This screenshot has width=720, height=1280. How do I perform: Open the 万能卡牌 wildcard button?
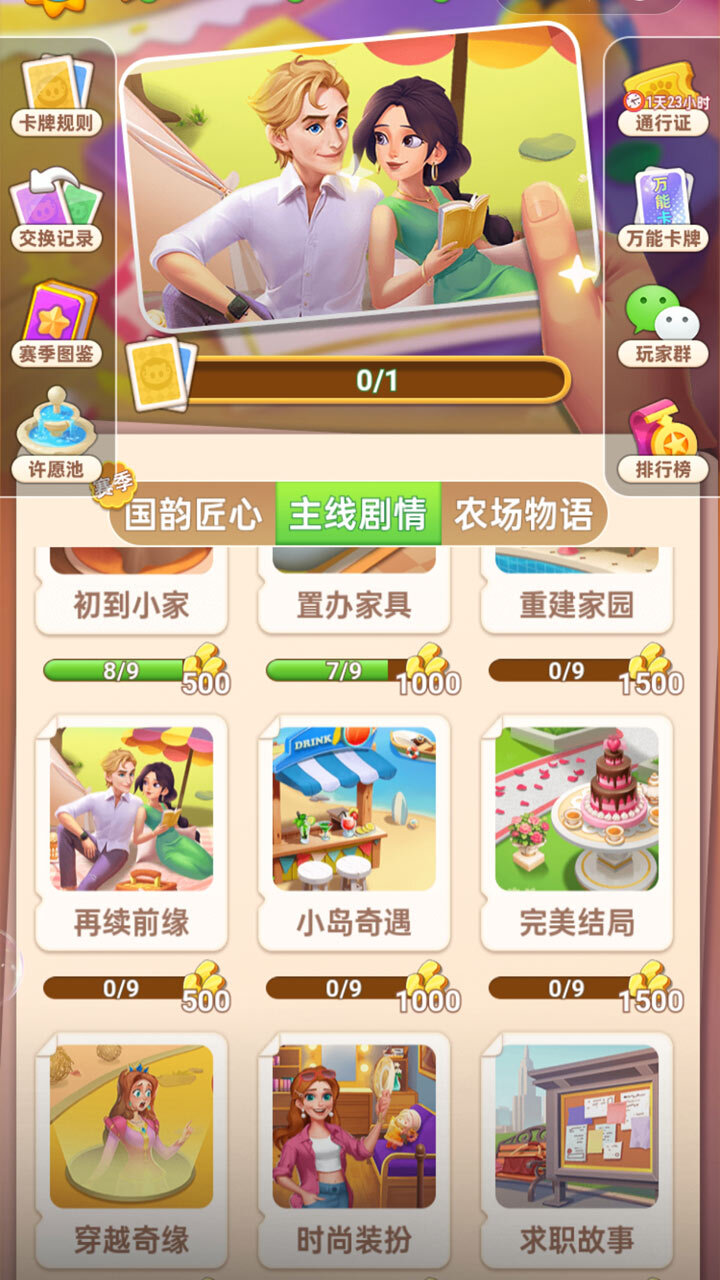(662, 210)
